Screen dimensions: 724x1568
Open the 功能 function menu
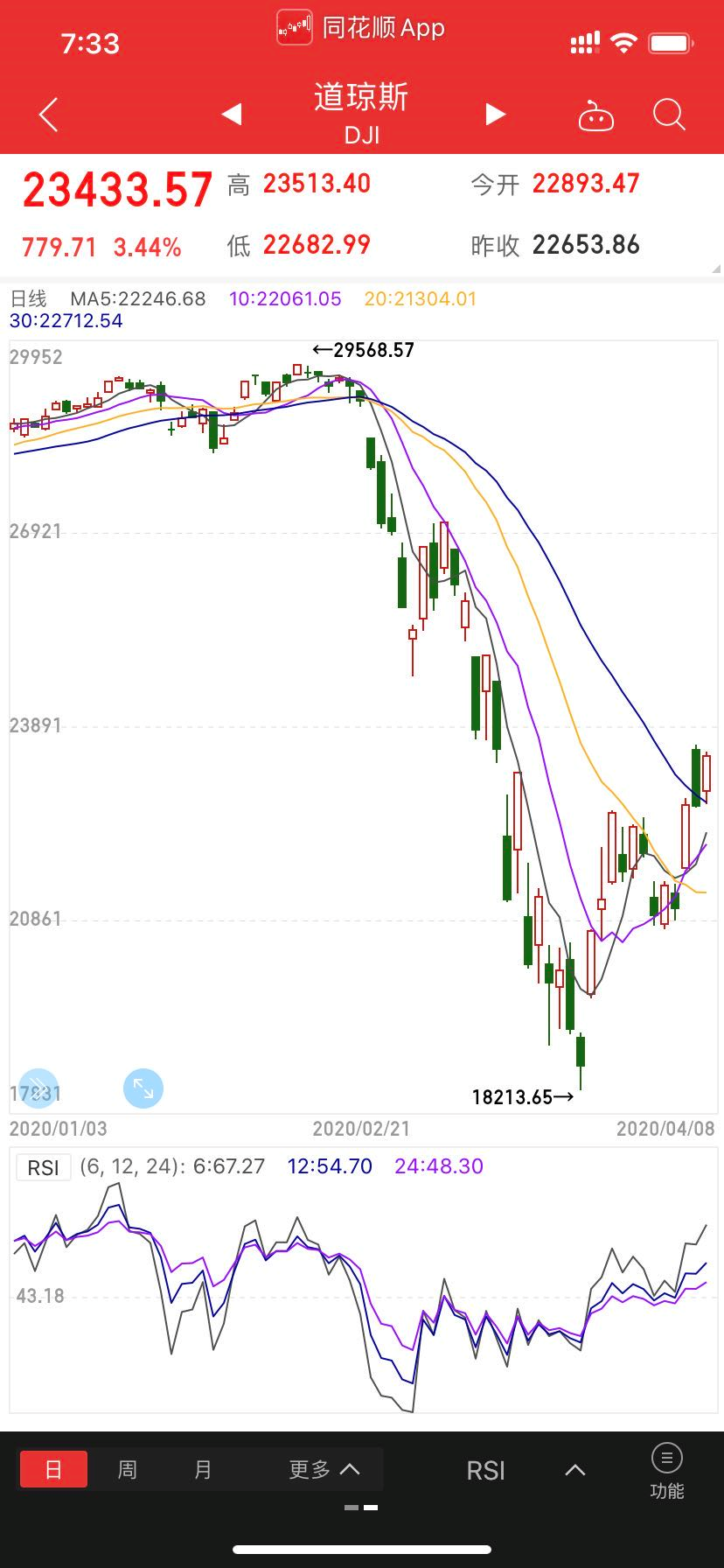[x=667, y=1471]
